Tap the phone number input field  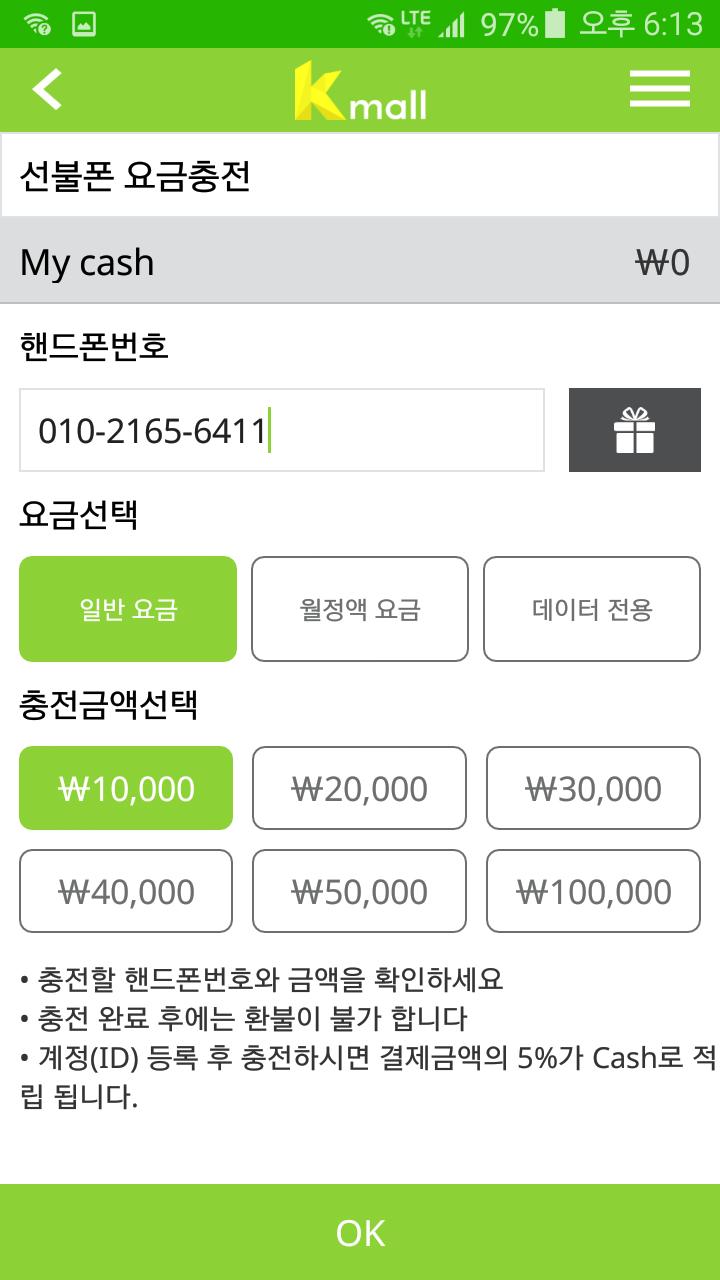coord(282,430)
